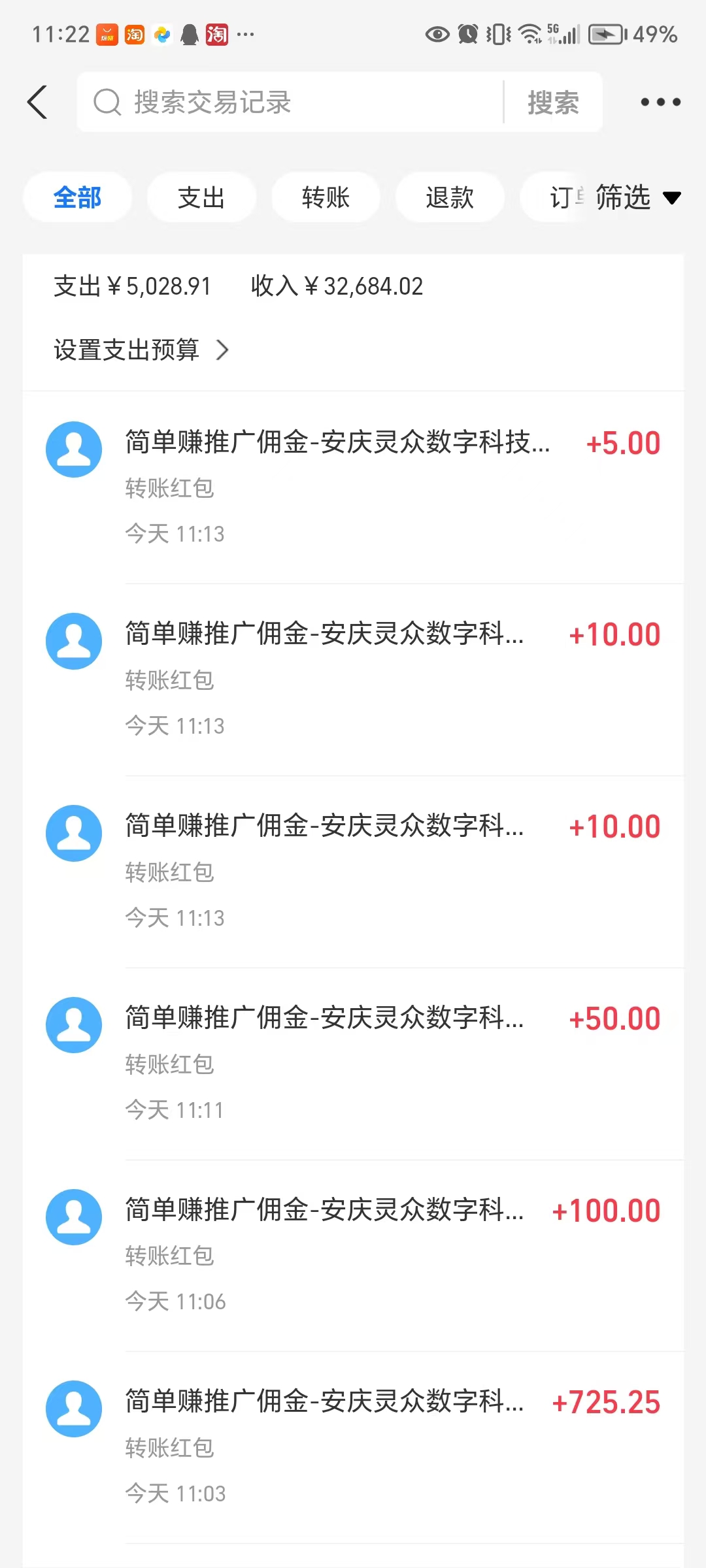Open the +5.00 transaction record
This screenshot has height=1568, width=706.
pyautogui.click(x=353, y=487)
